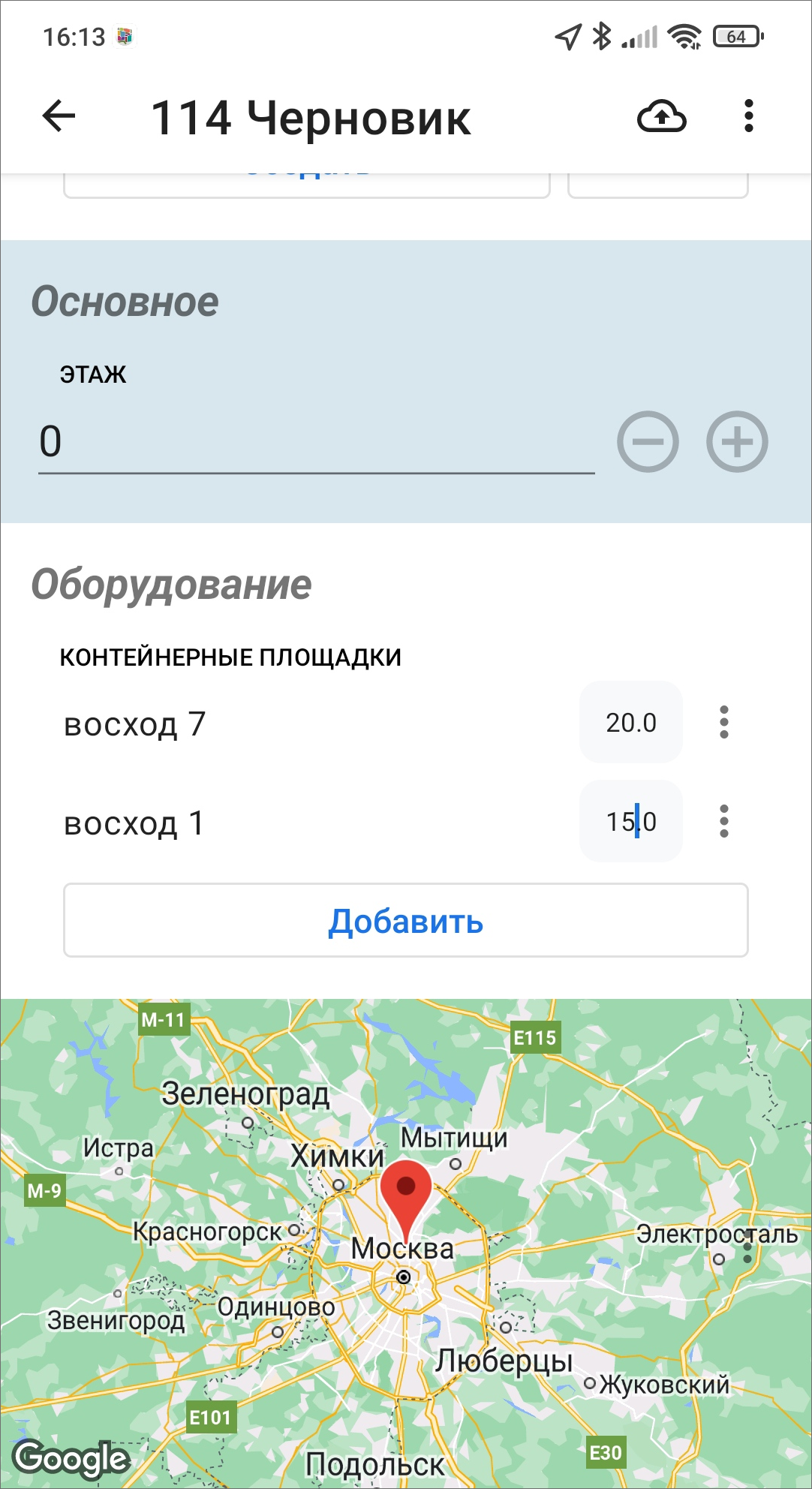Decrease the floor value with minus
812x1489 pixels.
tap(648, 442)
